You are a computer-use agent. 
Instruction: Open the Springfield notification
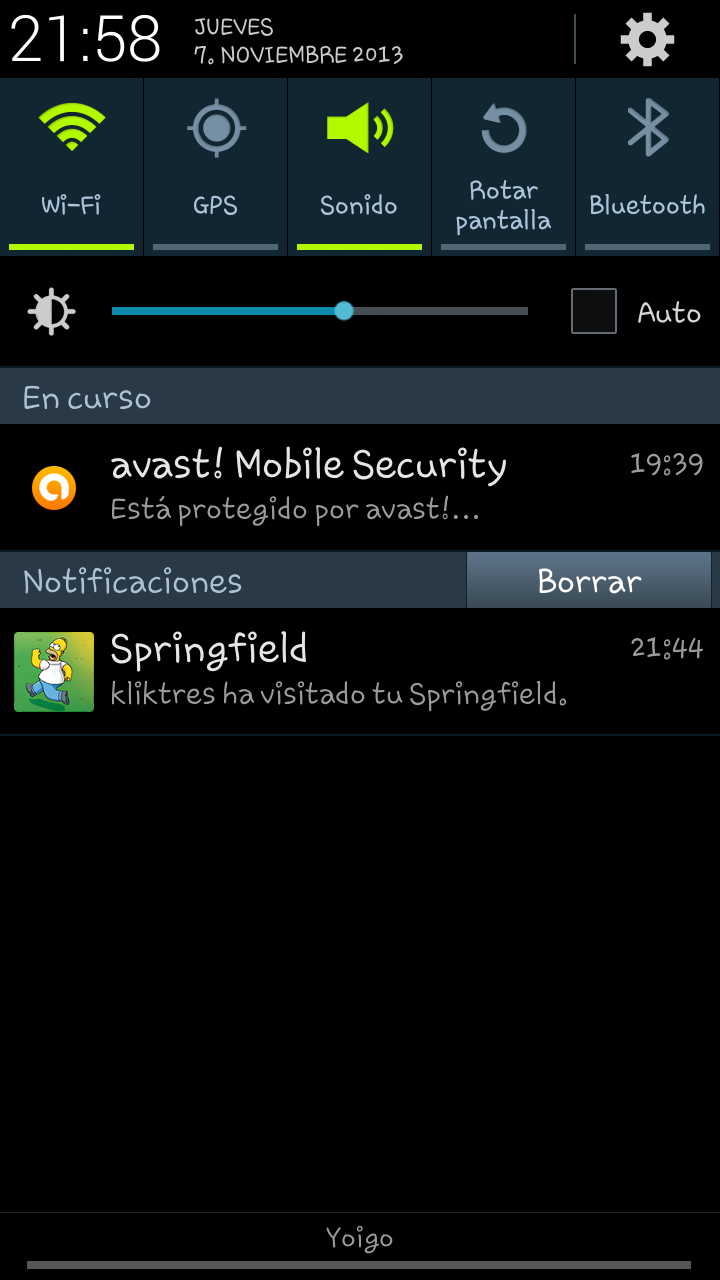[x=360, y=671]
